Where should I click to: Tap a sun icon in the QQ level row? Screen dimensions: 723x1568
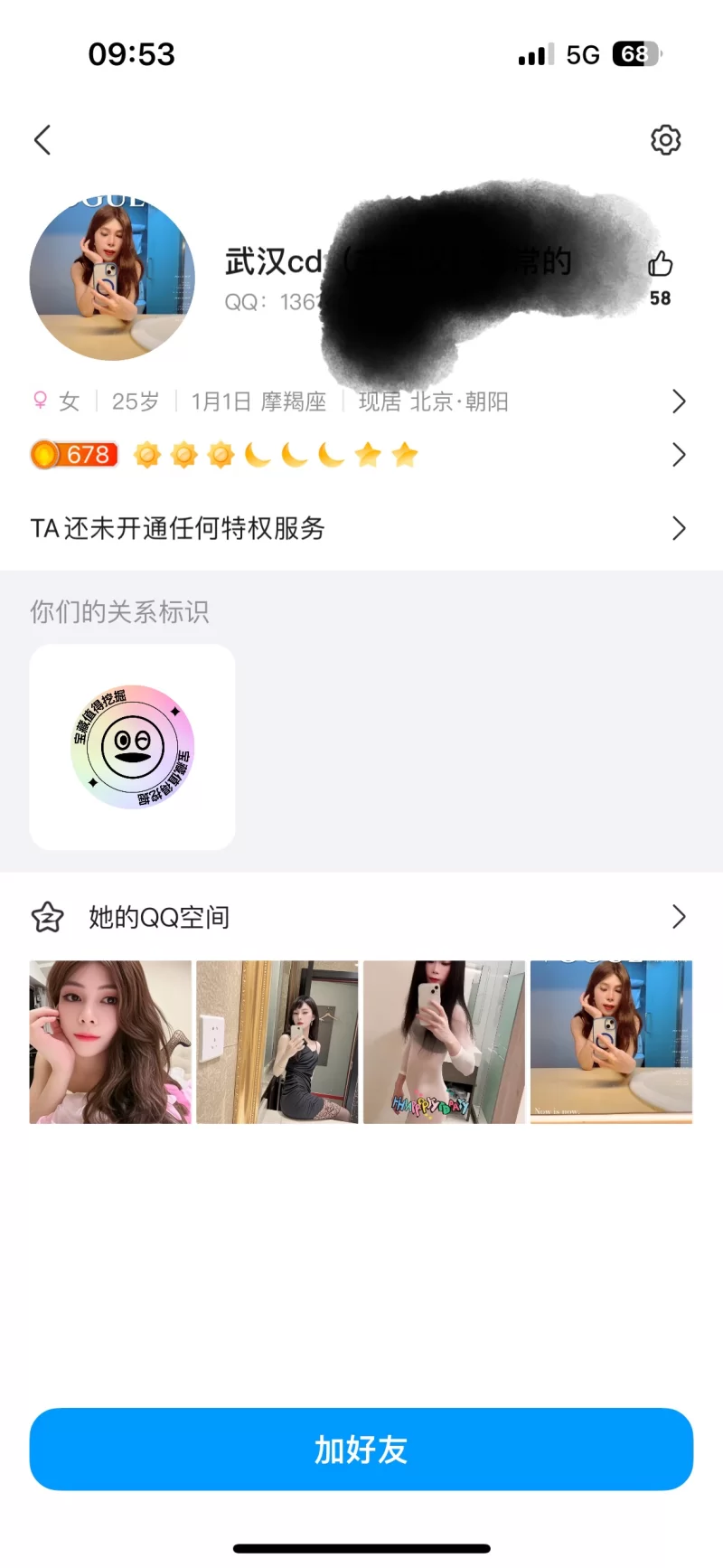tap(146, 455)
